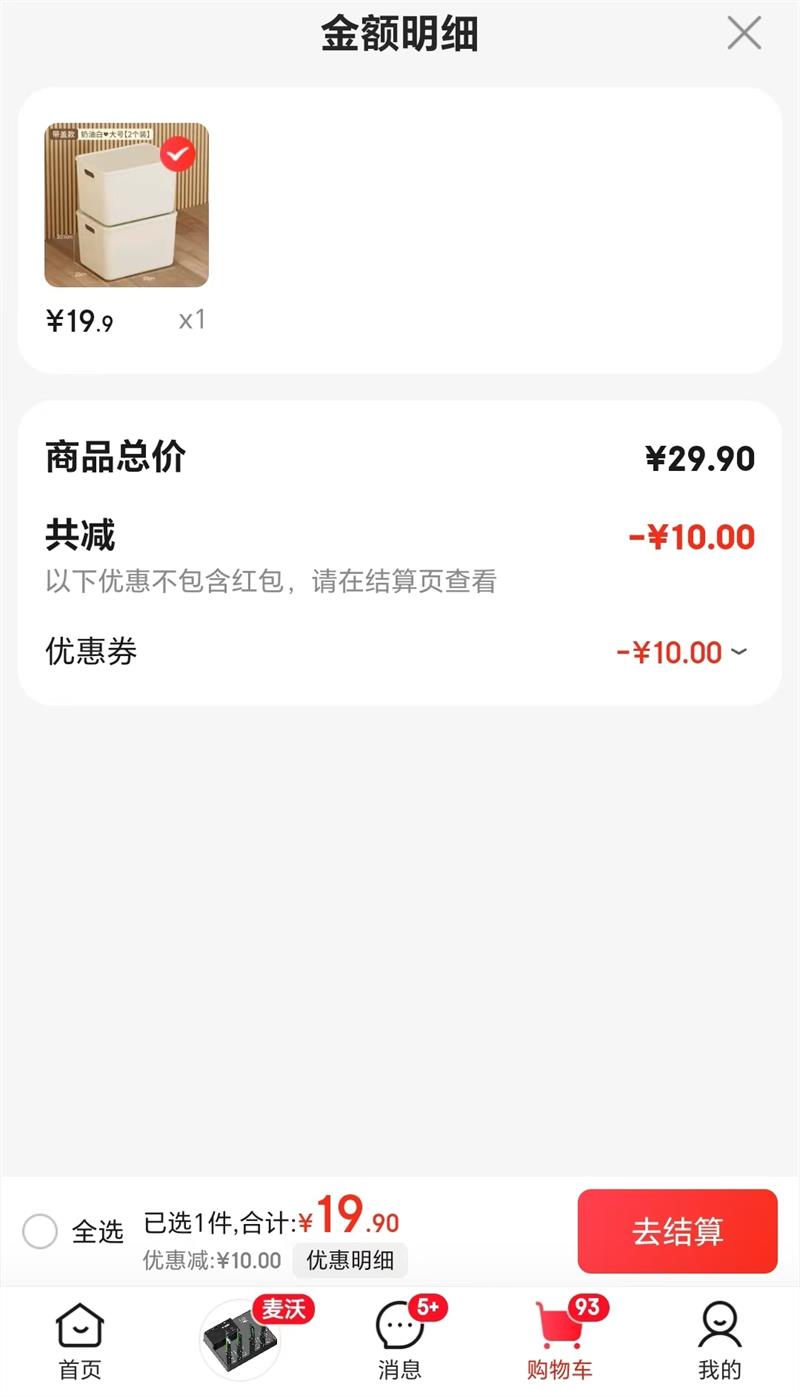Switch to the 消息 messages tab
This screenshot has height=1398, width=800.
click(400, 1342)
